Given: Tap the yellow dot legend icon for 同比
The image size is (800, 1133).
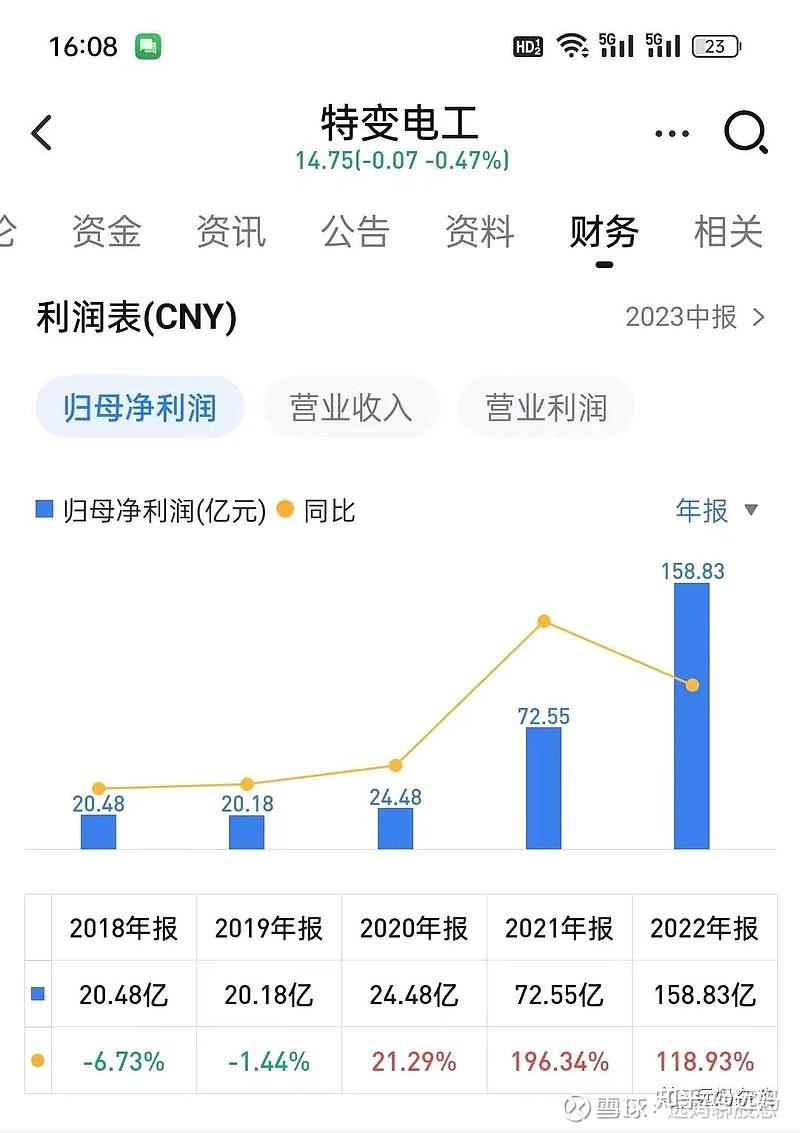Looking at the screenshot, I should (x=283, y=510).
